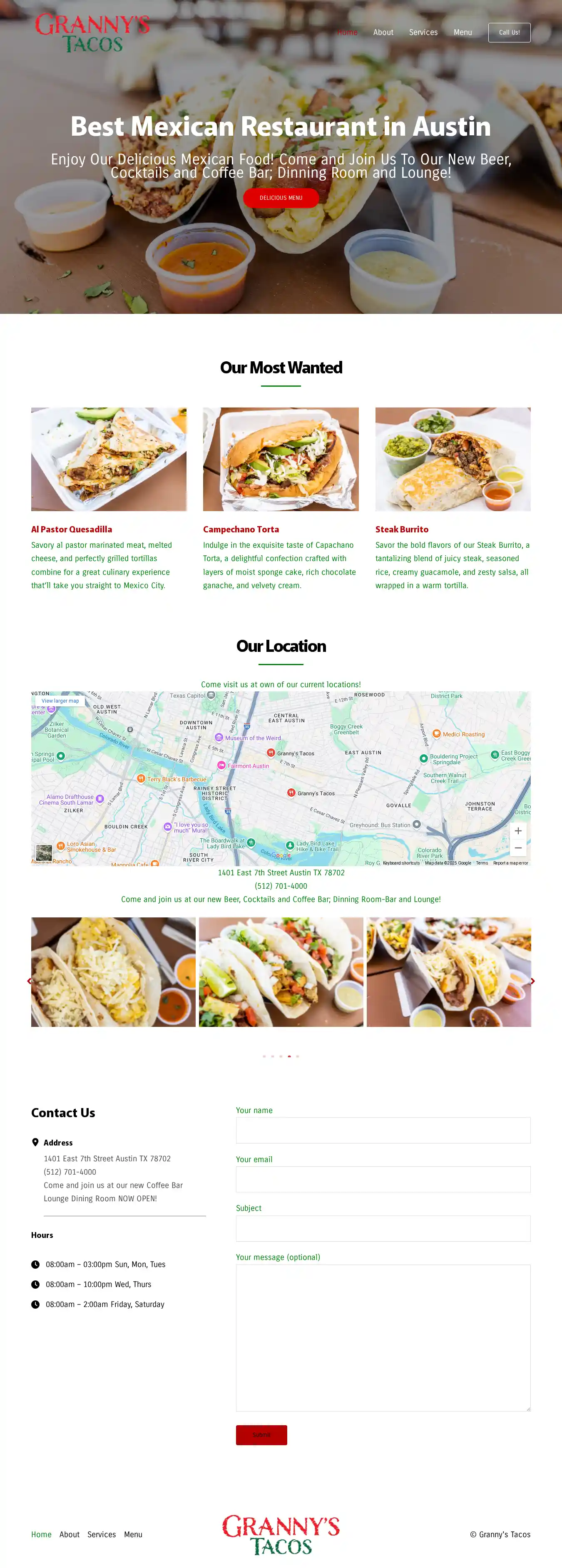The width and height of the screenshot is (562, 1568).
Task: Open Menu from the header navigation
Action: 463,32
